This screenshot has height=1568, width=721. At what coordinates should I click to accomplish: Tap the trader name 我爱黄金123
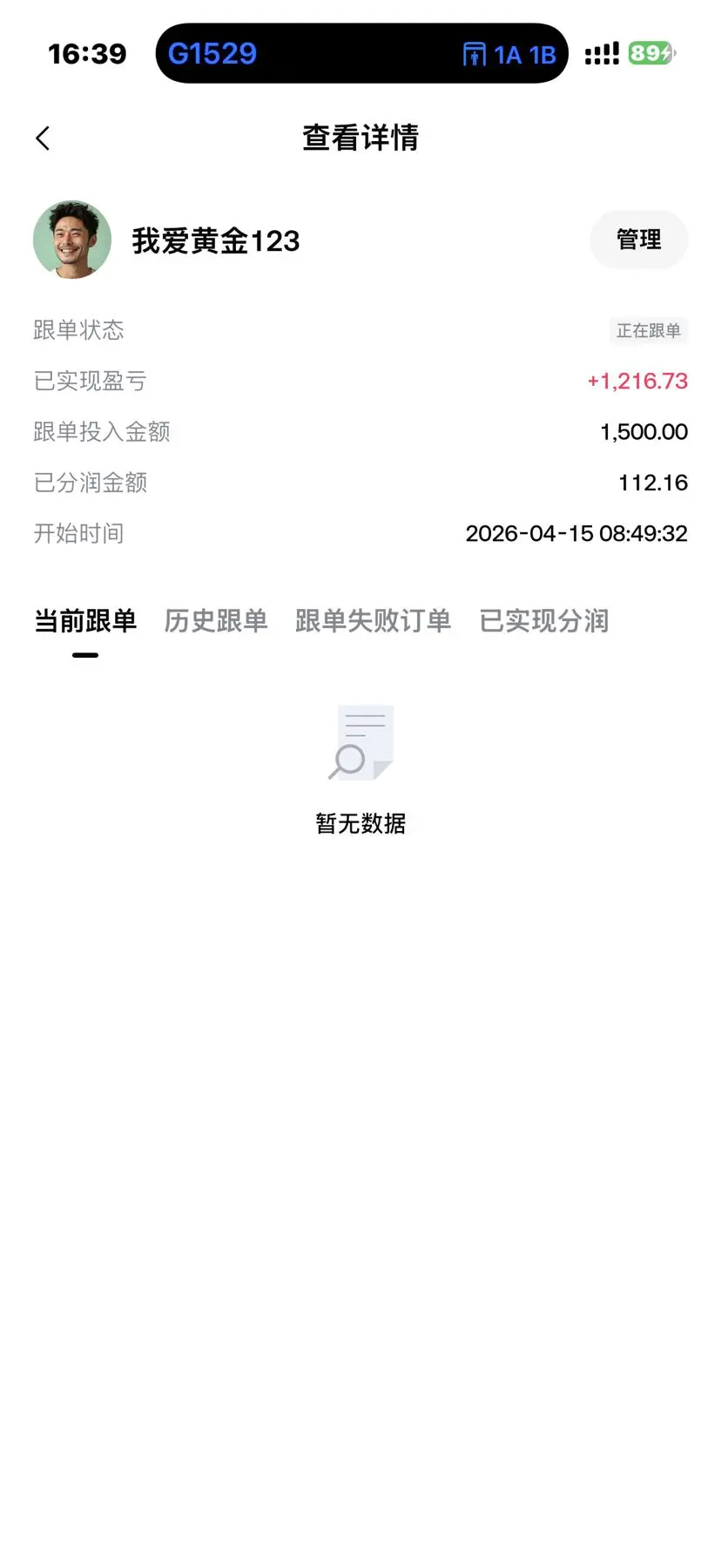pos(217,240)
